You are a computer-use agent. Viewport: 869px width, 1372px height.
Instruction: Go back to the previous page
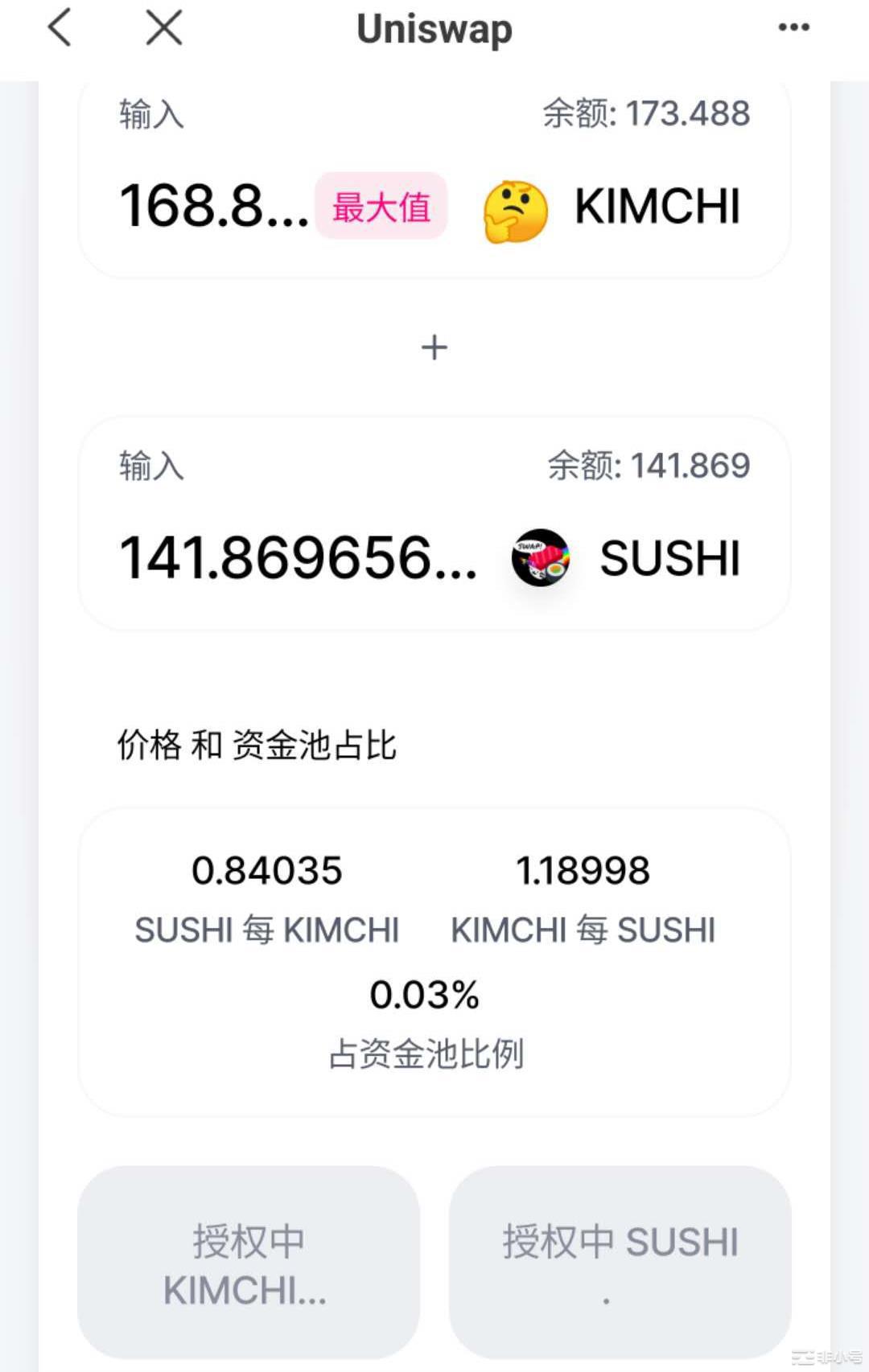tap(60, 28)
